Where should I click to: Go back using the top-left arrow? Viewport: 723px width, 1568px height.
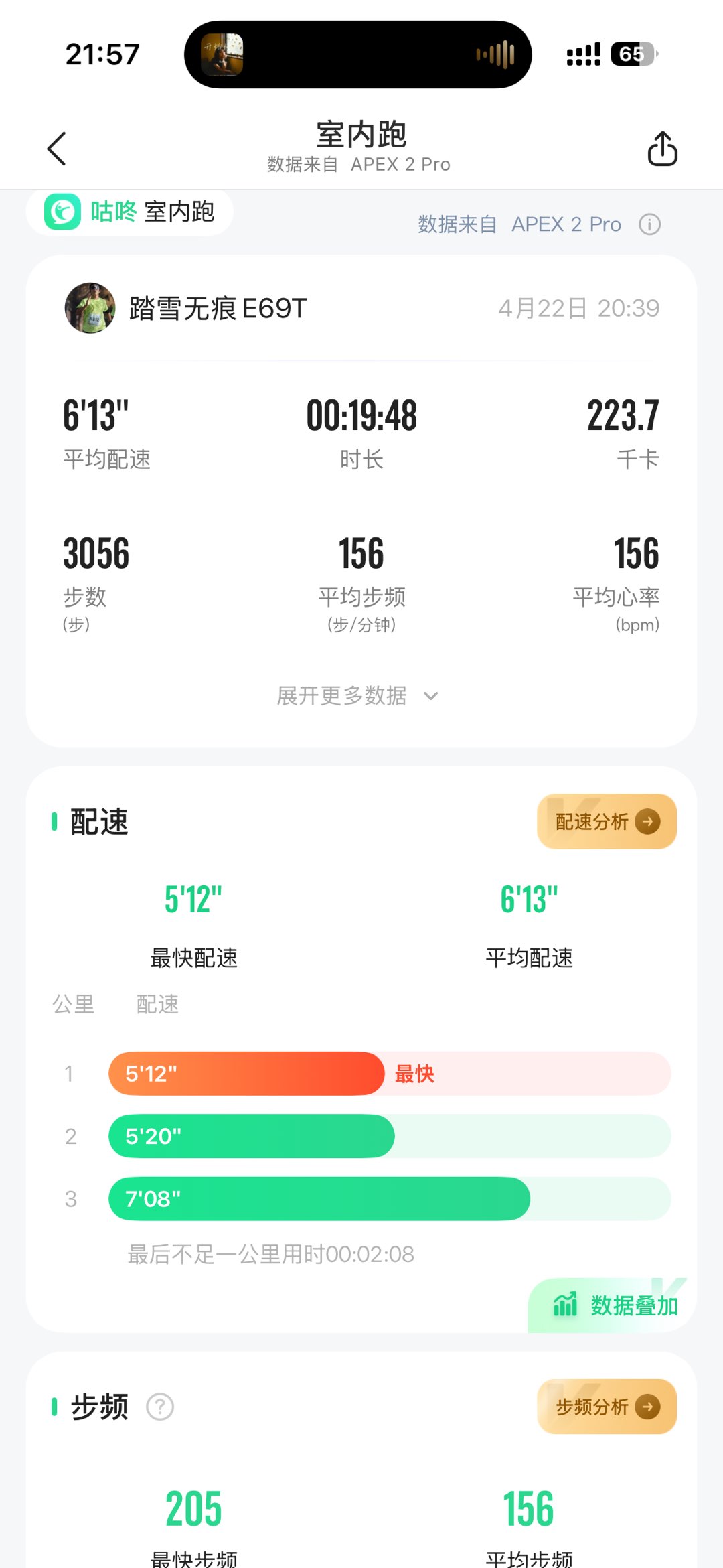coord(57,148)
